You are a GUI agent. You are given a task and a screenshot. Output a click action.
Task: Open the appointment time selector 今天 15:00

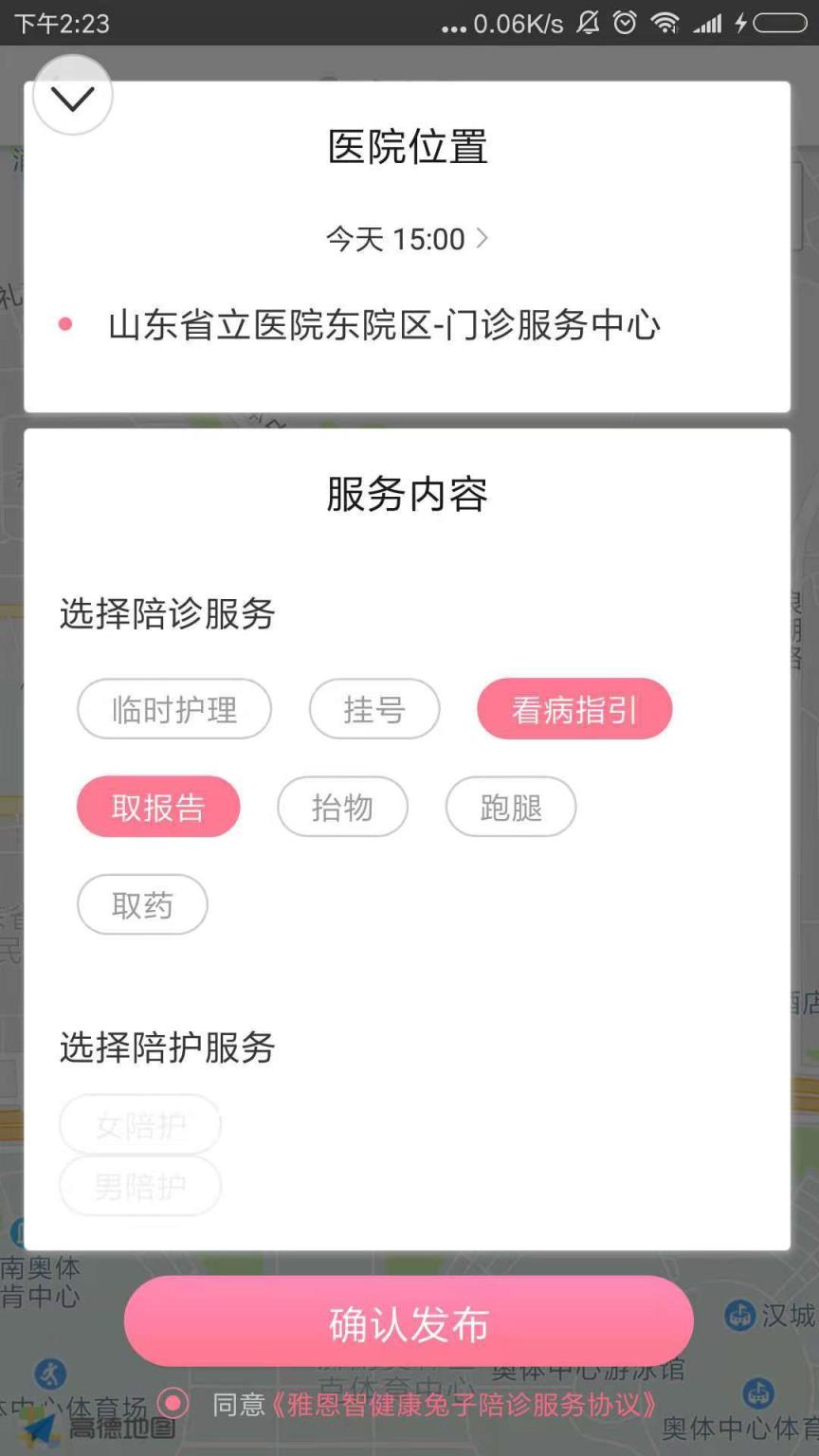tap(408, 240)
